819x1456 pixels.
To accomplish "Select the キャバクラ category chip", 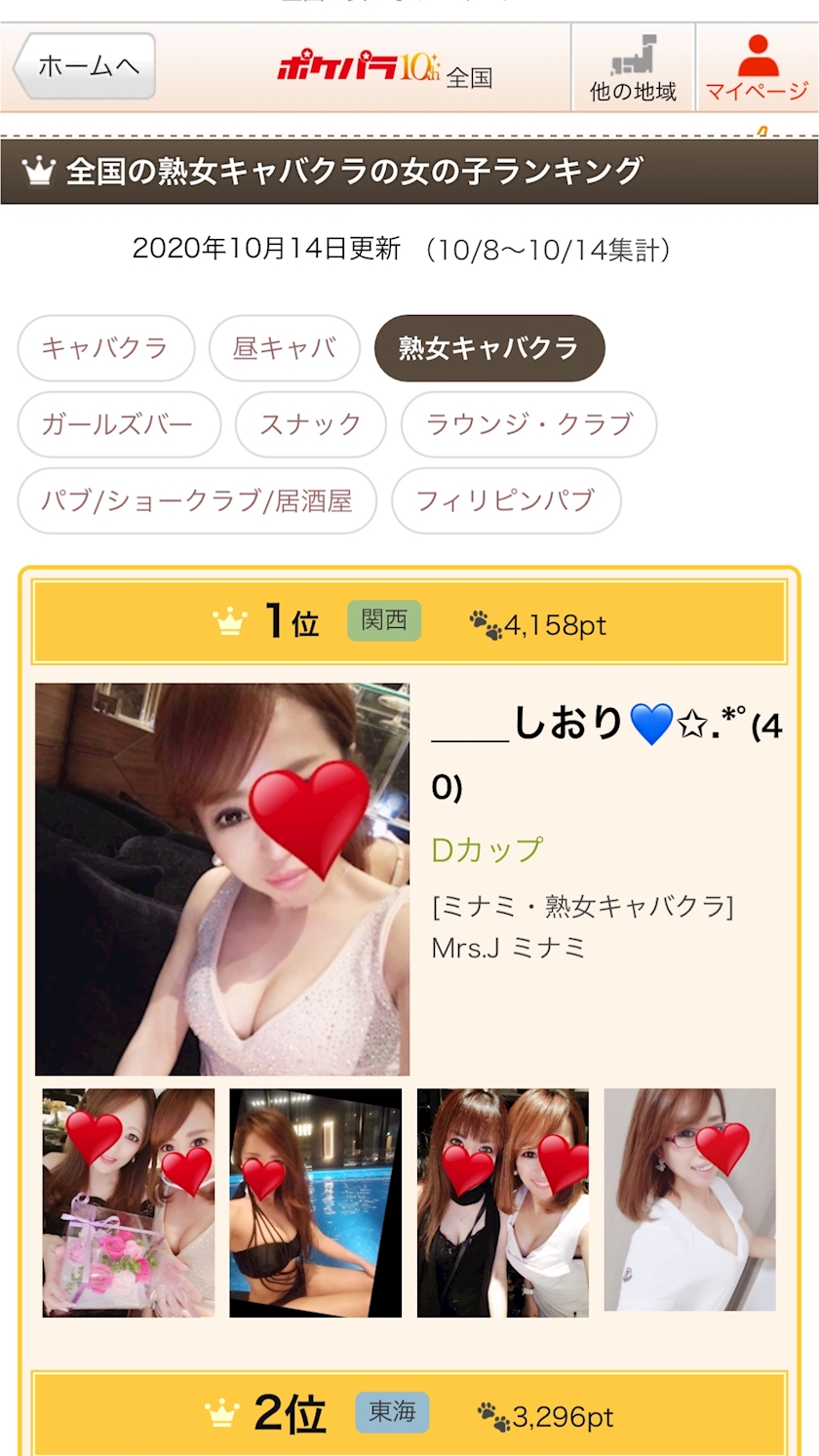I will point(105,348).
